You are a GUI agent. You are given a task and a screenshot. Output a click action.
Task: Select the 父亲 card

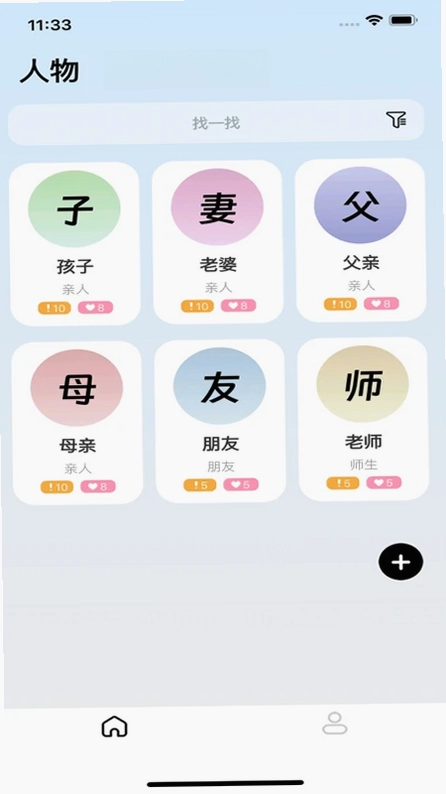click(360, 240)
